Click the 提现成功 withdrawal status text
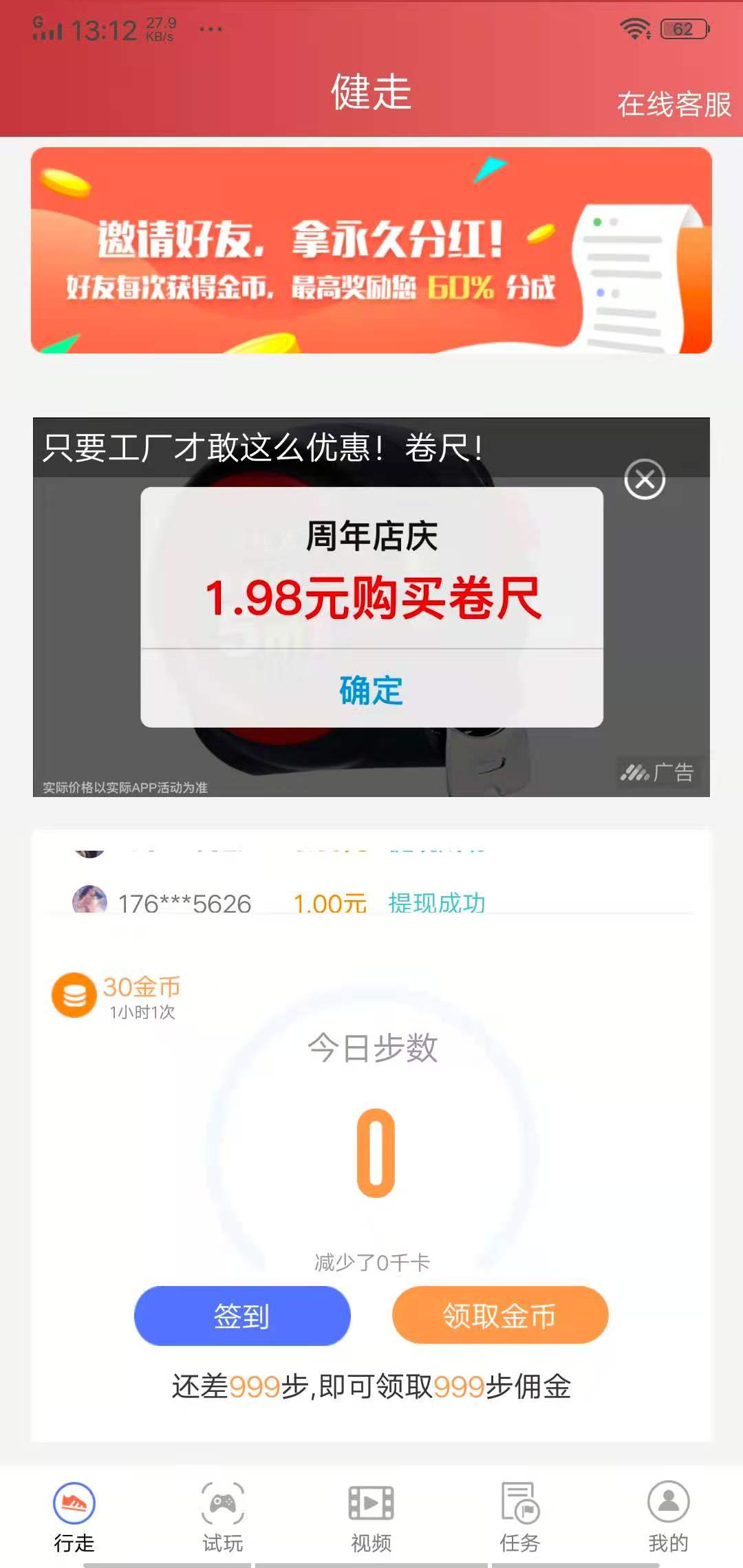Screen dimensions: 743x1568 coord(436,902)
